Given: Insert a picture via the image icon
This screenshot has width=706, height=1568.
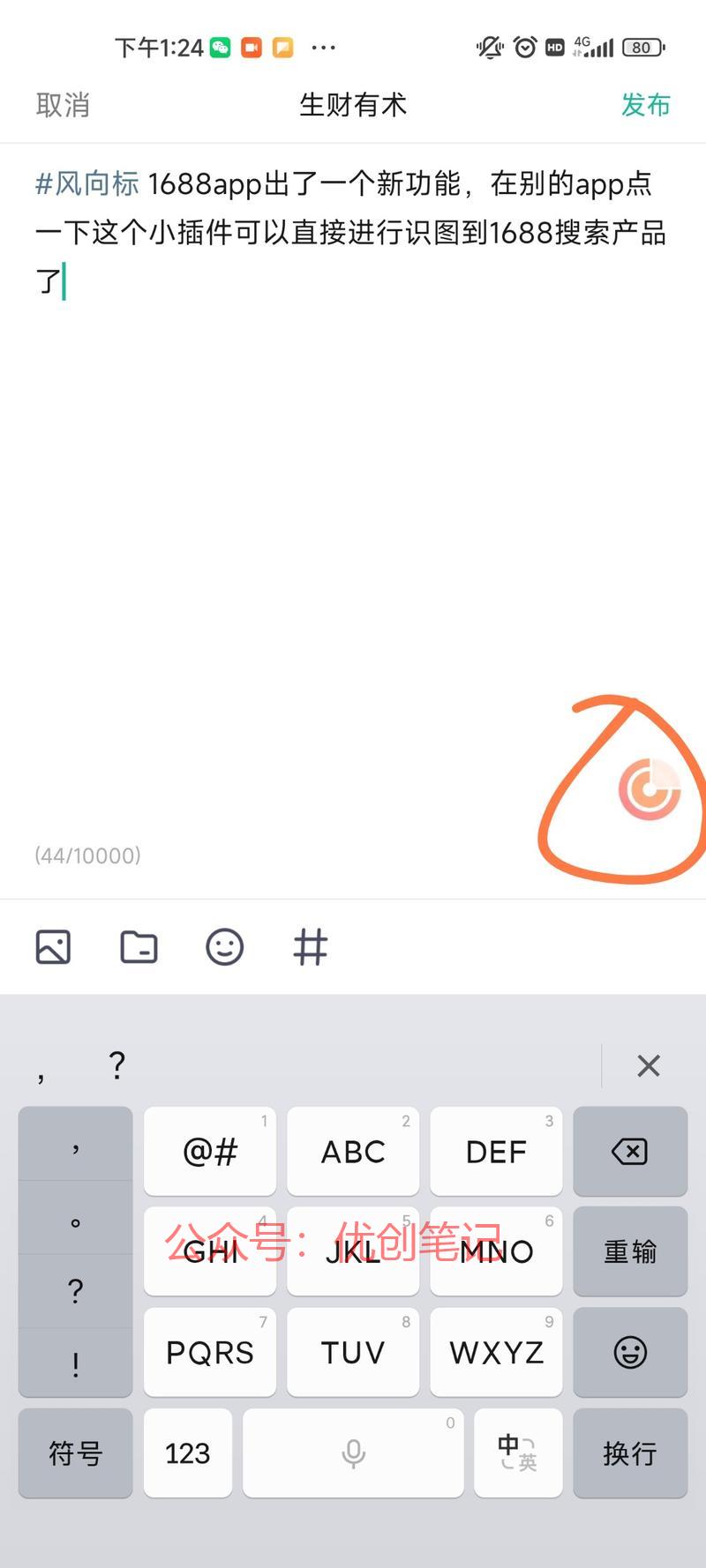Looking at the screenshot, I should [53, 947].
